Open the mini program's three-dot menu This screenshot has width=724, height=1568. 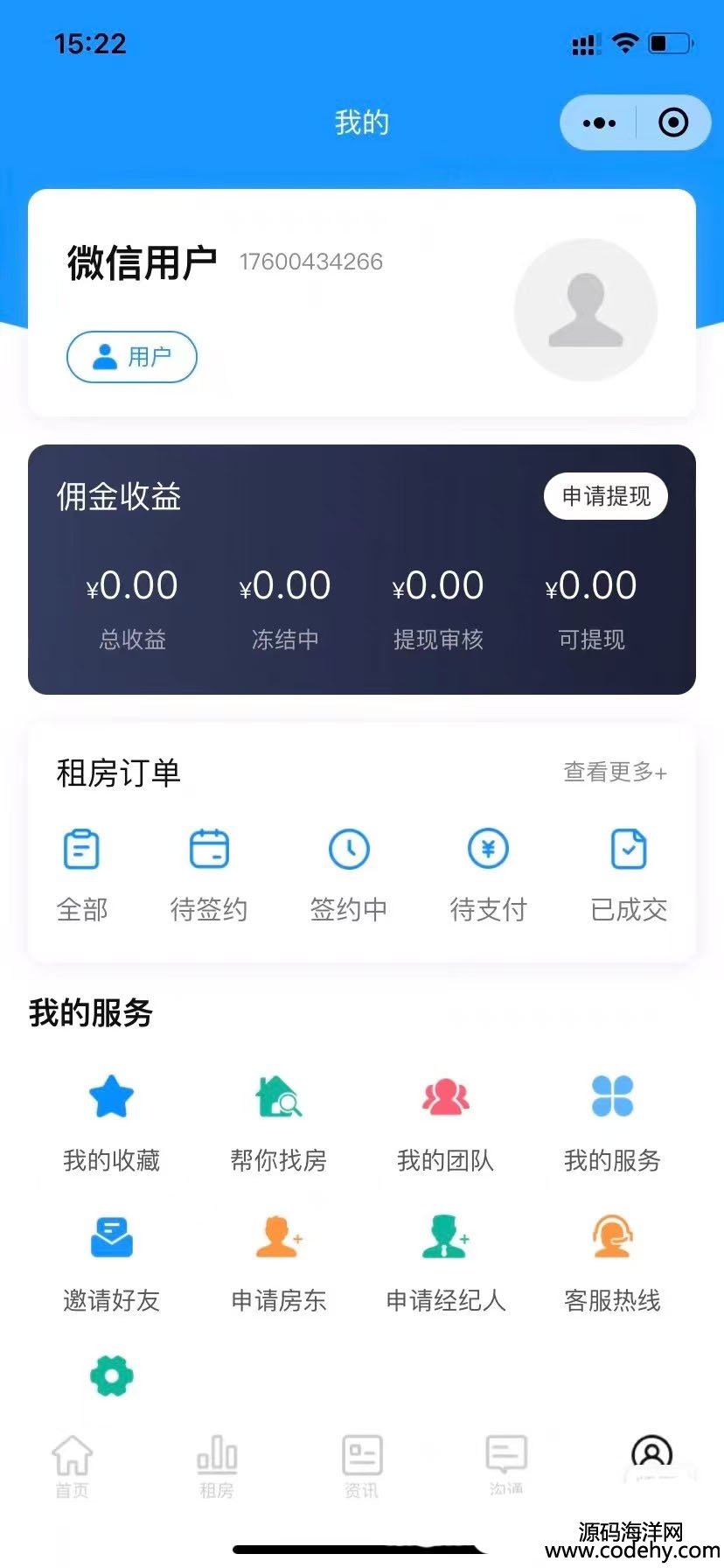click(599, 123)
